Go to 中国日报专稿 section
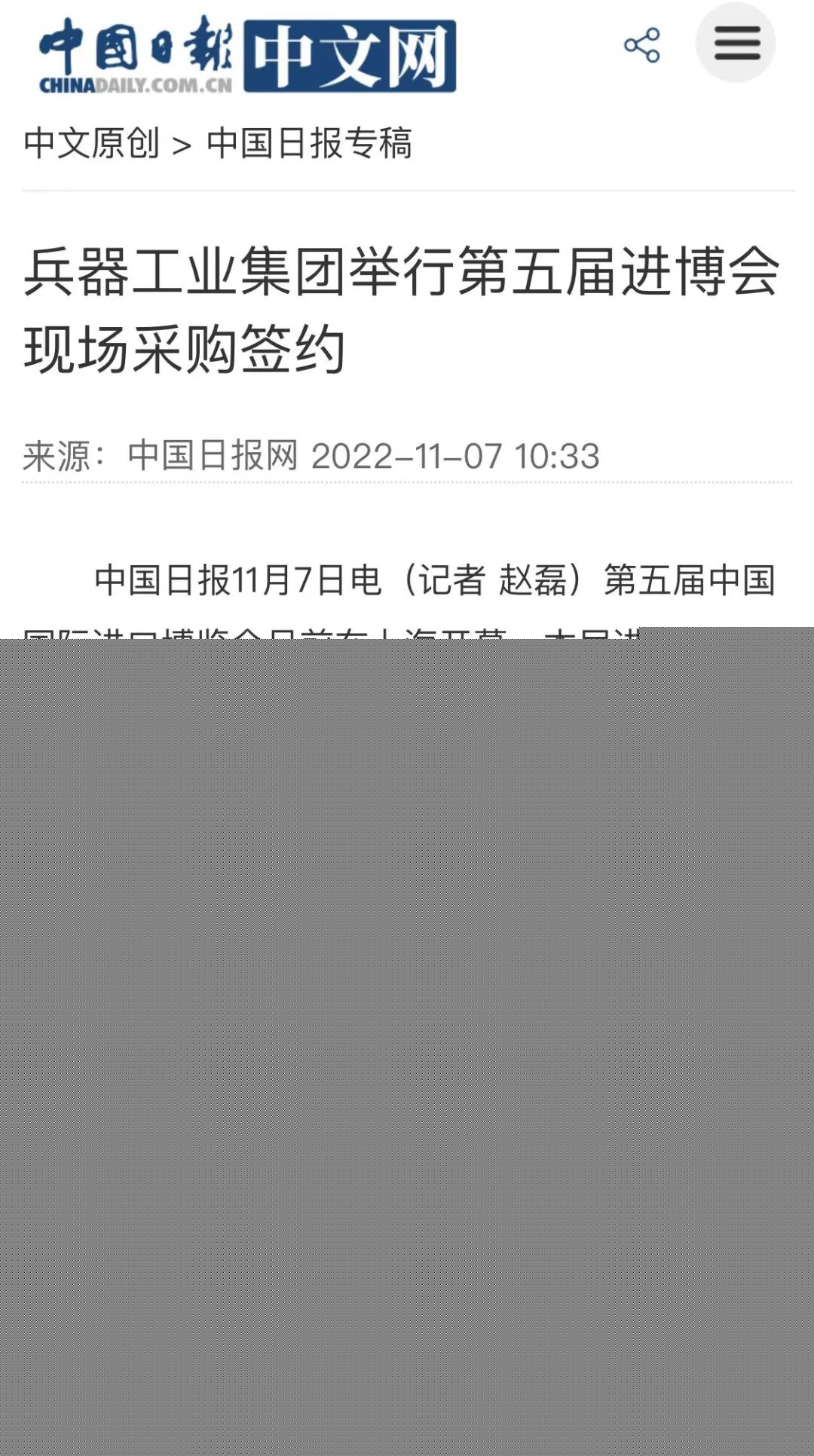 coord(309,143)
